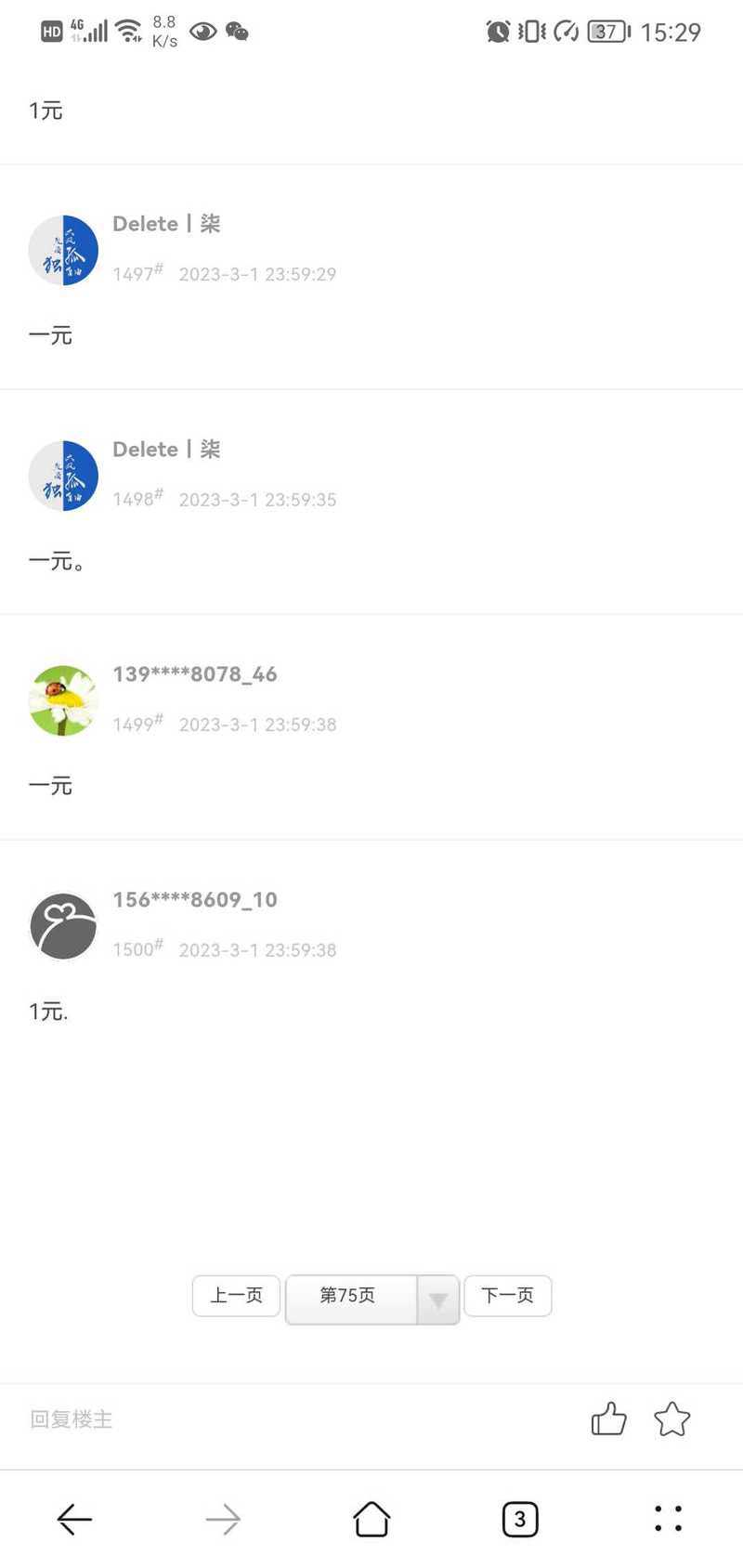Favorite the thread with the star icon
Screen dimensions: 743x1568
click(x=671, y=1418)
